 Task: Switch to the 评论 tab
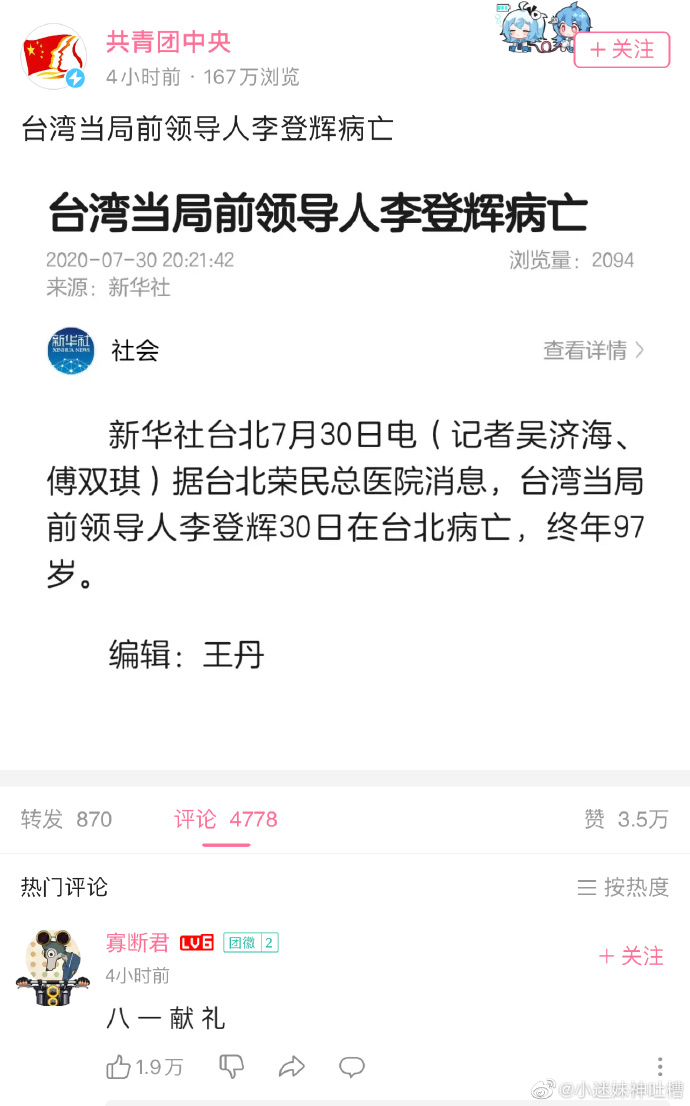point(225,819)
